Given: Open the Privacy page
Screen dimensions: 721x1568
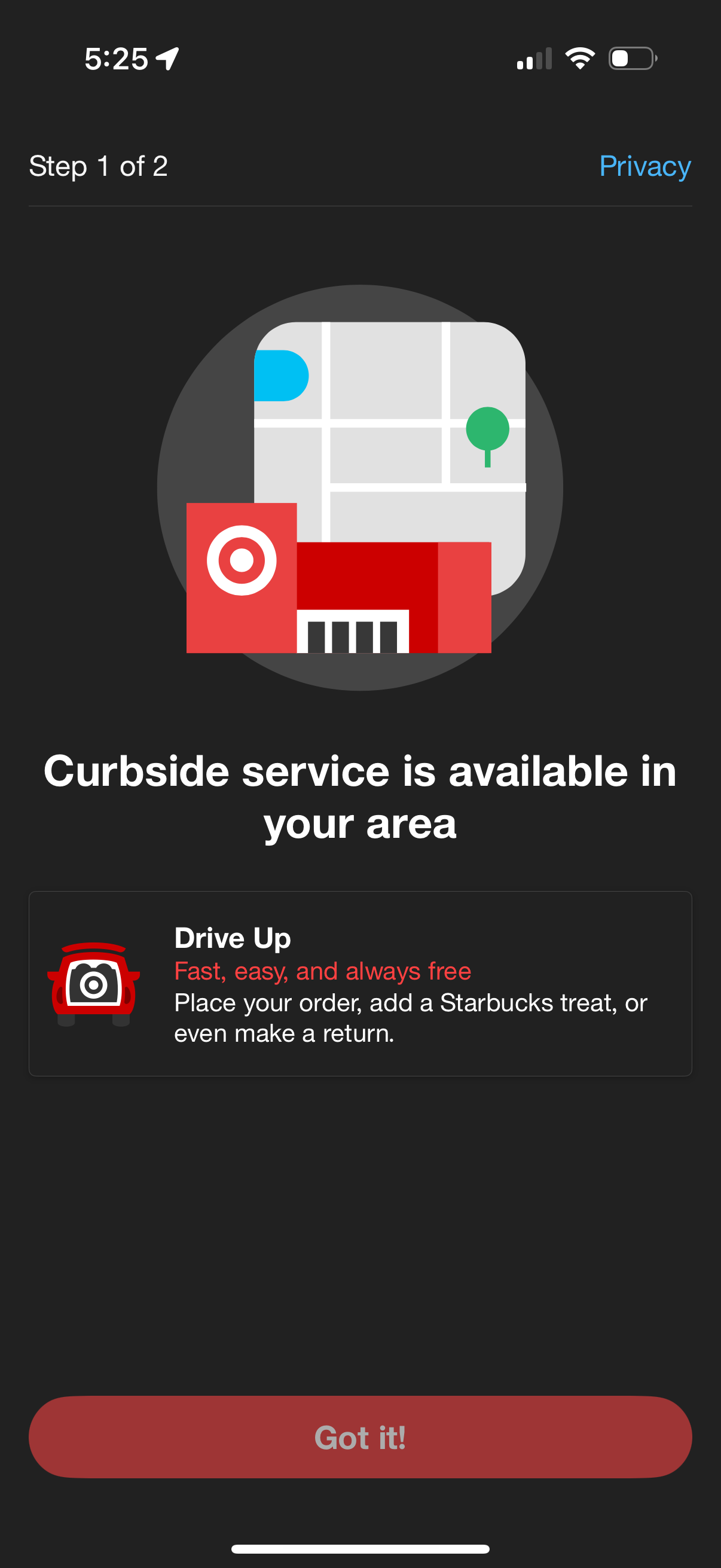Looking at the screenshot, I should click(x=645, y=166).
